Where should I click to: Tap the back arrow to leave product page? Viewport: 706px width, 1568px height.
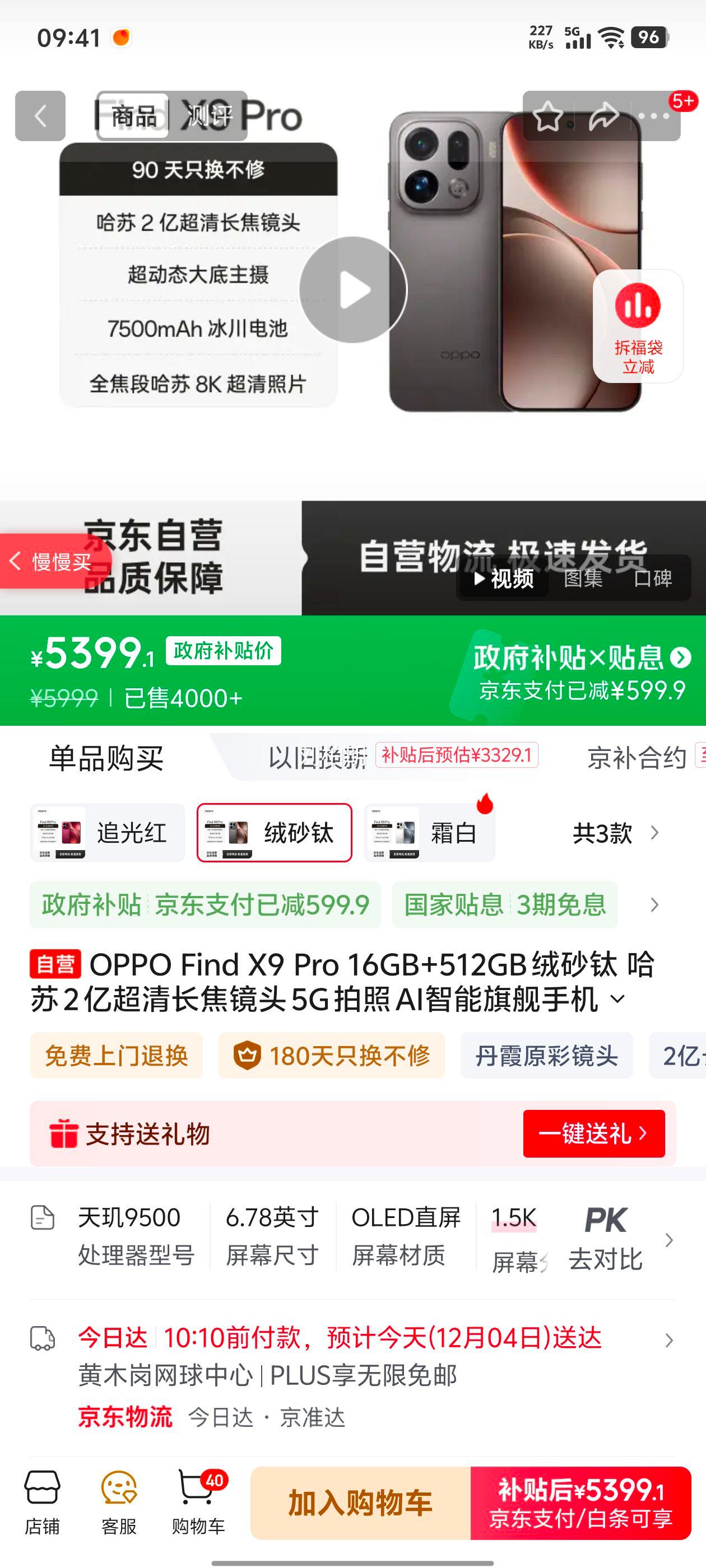(39, 116)
